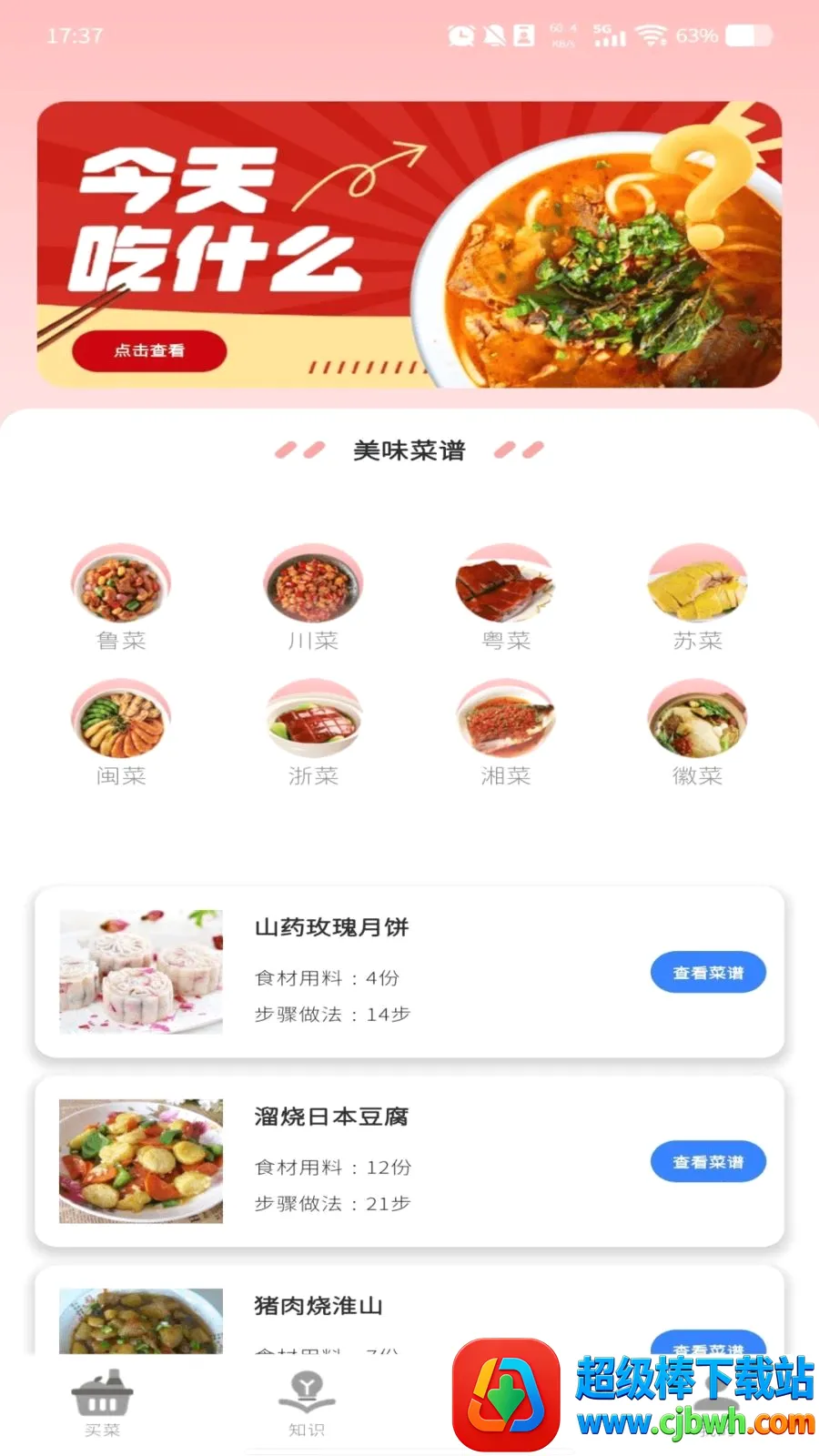View recipe for 溜烧日本豆腐
This screenshot has width=819, height=1456.
click(708, 1162)
